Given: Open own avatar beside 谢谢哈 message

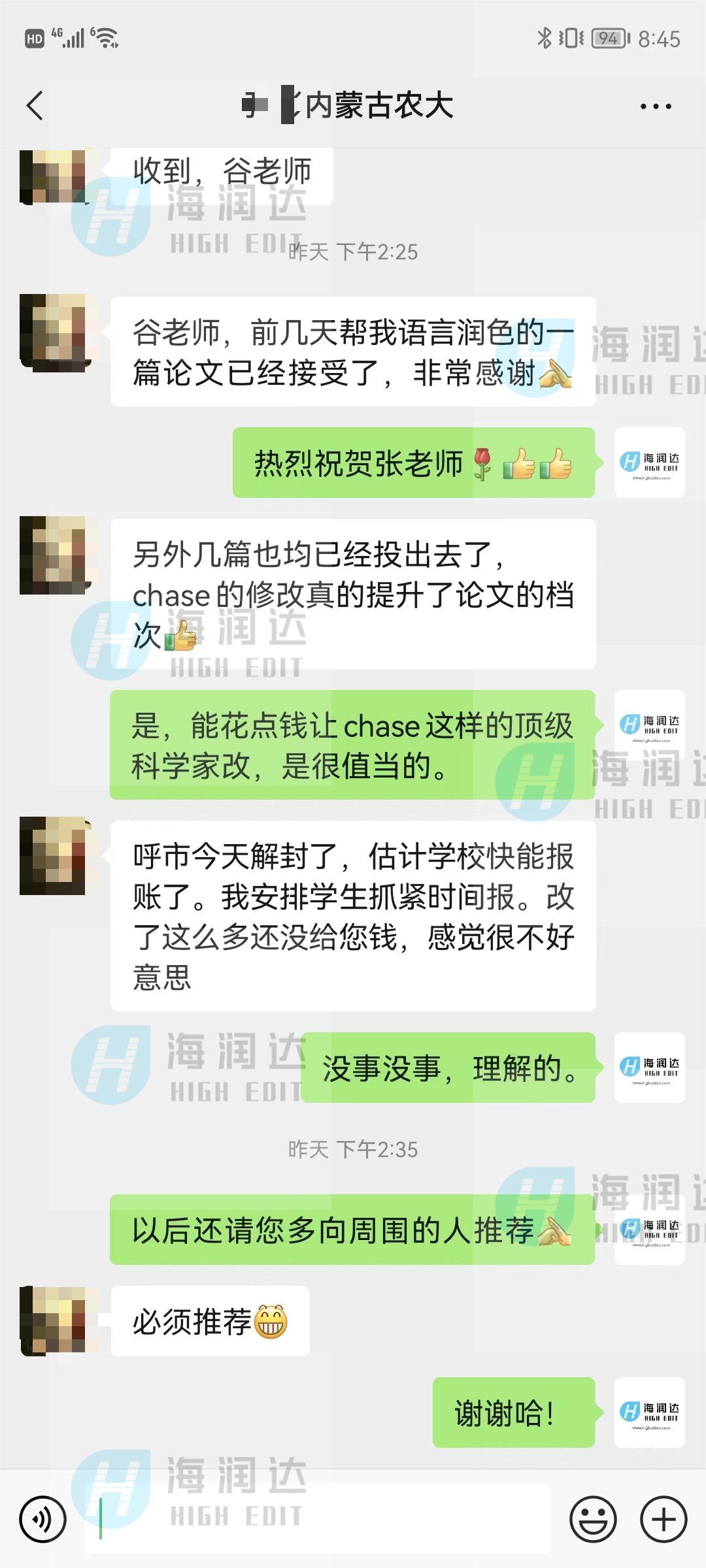Looking at the screenshot, I should point(650,1413).
